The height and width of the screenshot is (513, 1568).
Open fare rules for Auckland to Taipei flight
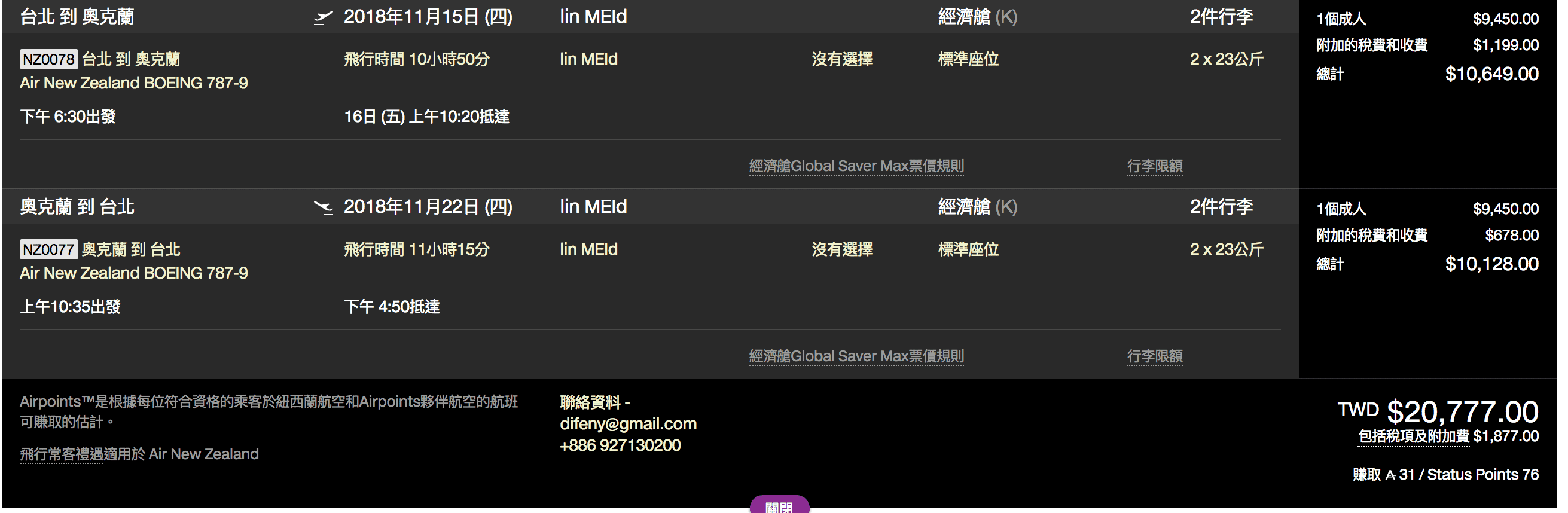tap(856, 356)
